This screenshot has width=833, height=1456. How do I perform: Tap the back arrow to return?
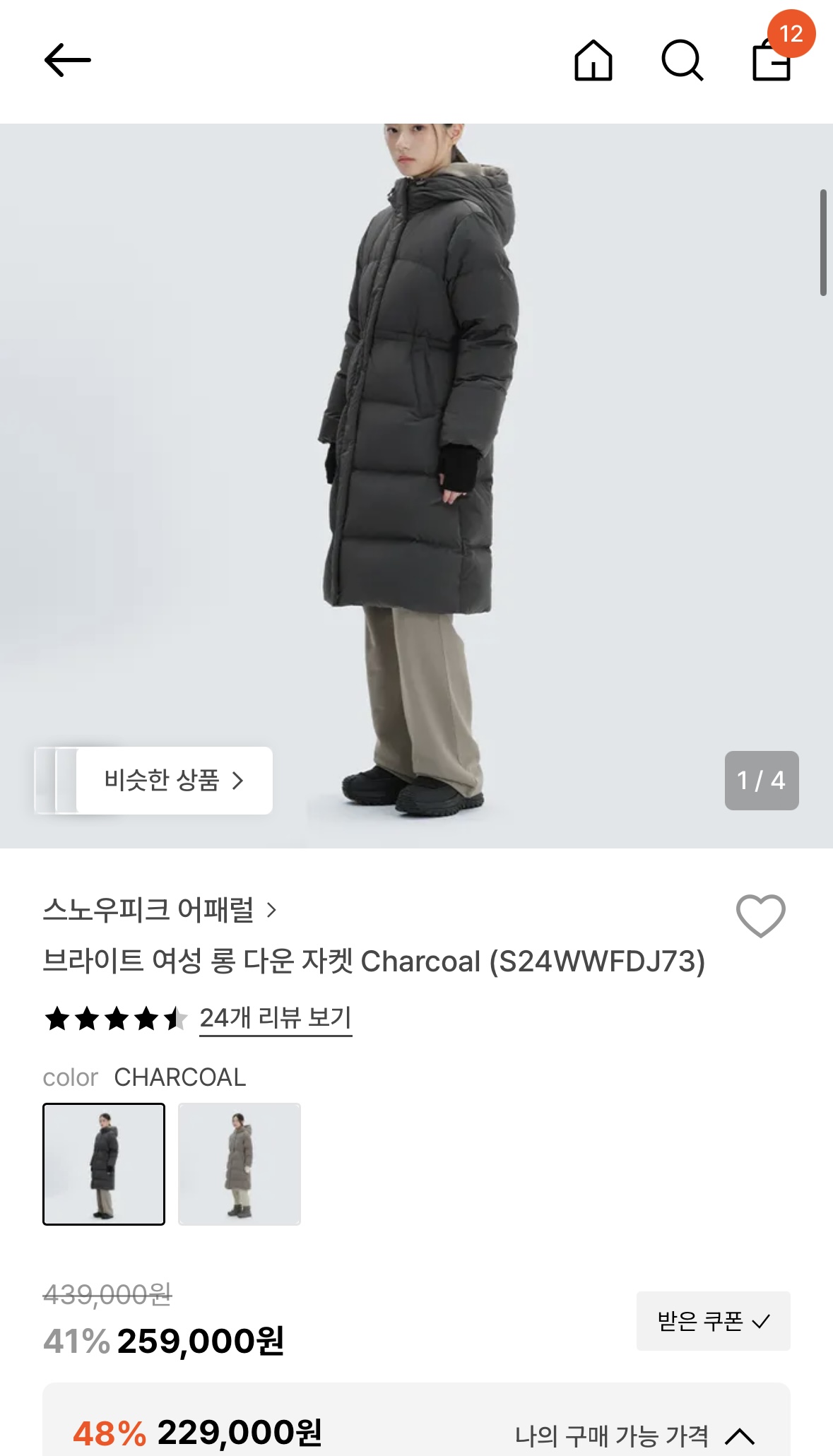tap(68, 61)
